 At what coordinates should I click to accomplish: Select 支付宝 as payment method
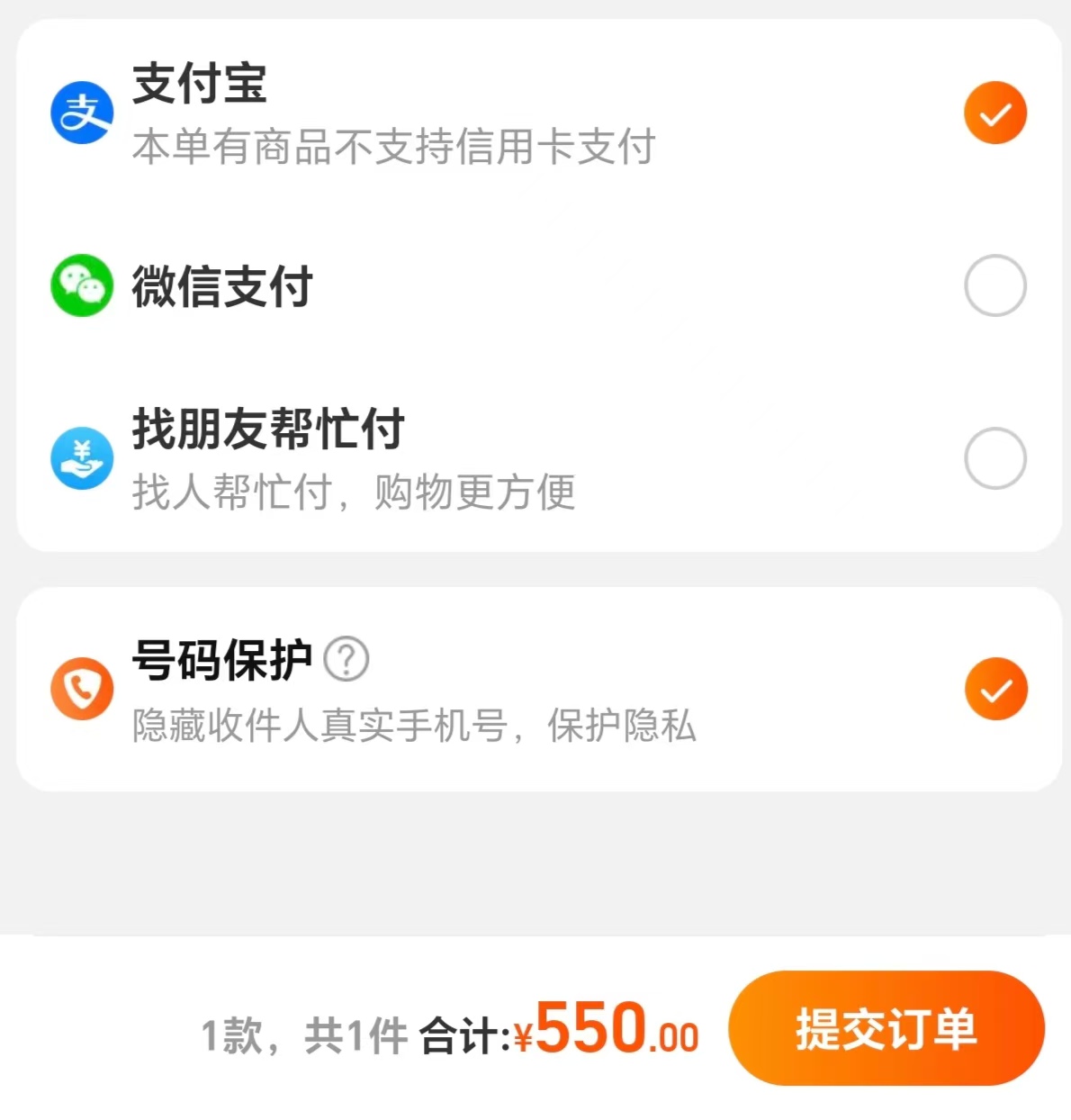point(538,113)
